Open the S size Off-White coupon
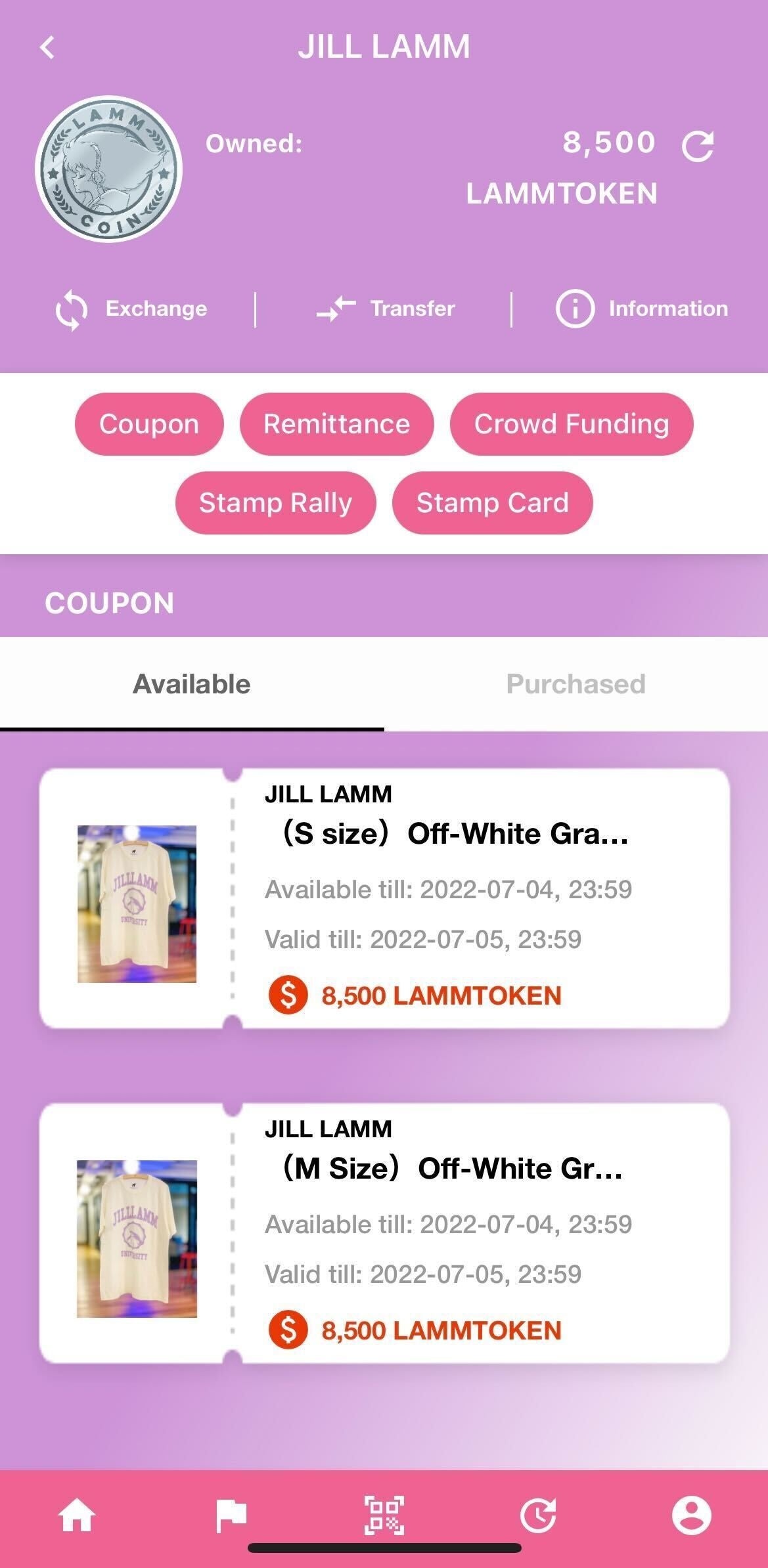768x1568 pixels. click(x=384, y=898)
